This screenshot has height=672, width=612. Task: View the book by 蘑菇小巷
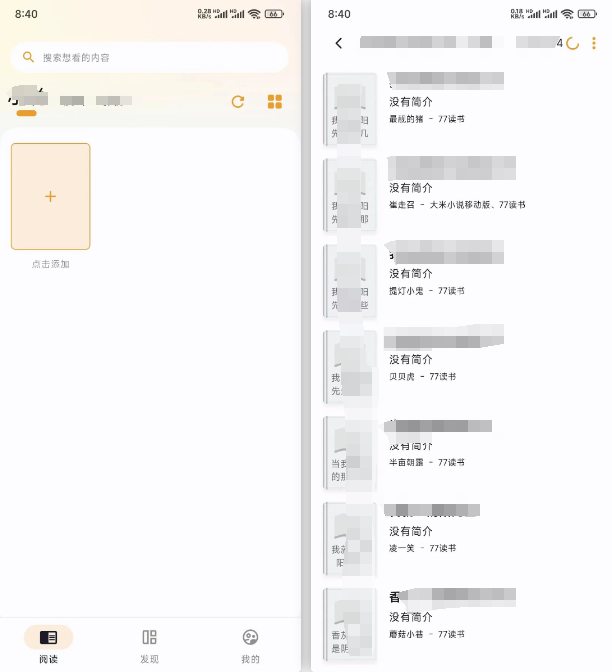point(460,618)
